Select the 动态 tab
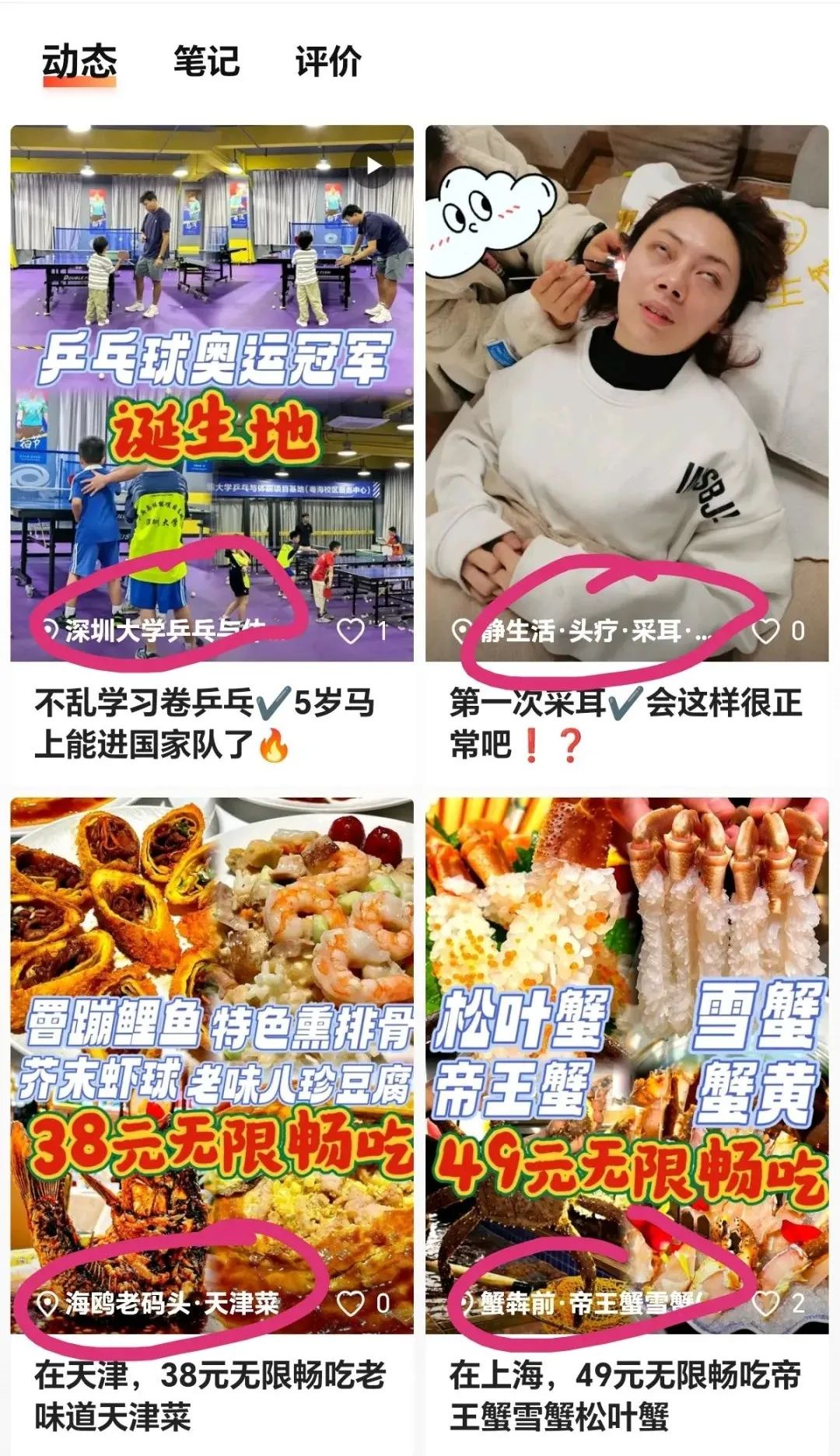Image resolution: width=840 pixels, height=1456 pixels. coord(79,62)
